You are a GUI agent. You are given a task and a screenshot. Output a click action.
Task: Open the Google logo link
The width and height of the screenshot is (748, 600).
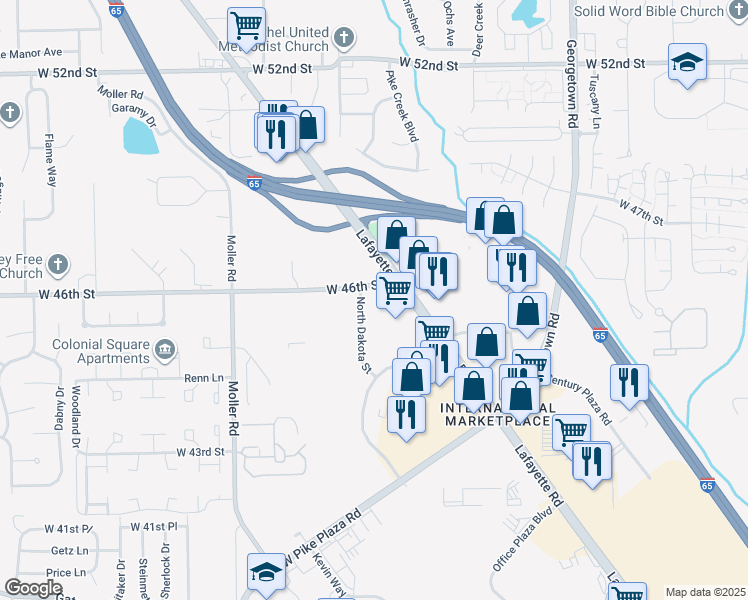pyautogui.click(x=33, y=588)
